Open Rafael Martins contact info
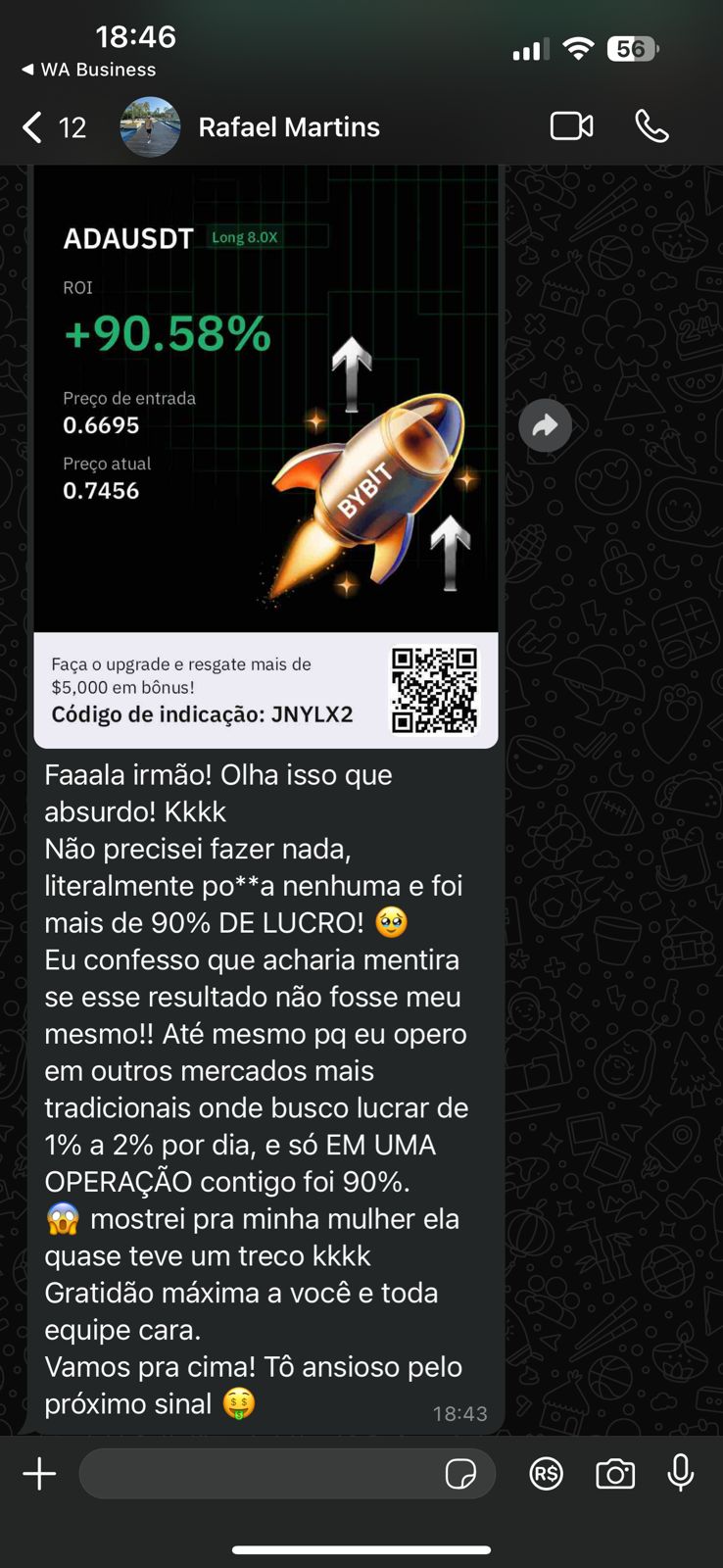Screen dimensions: 723x1568 tap(289, 127)
